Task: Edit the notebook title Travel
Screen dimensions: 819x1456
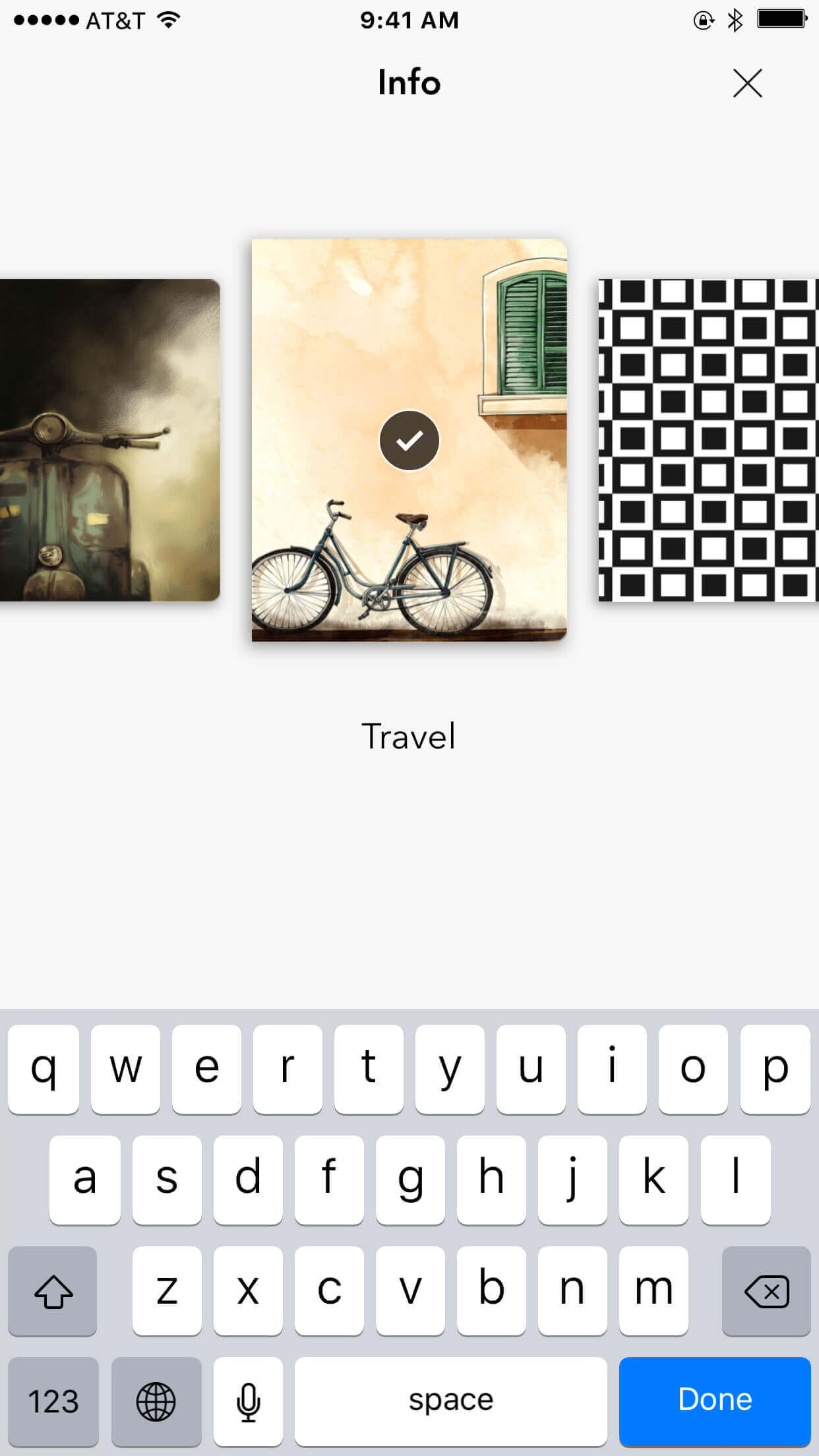Action: pyautogui.click(x=409, y=737)
